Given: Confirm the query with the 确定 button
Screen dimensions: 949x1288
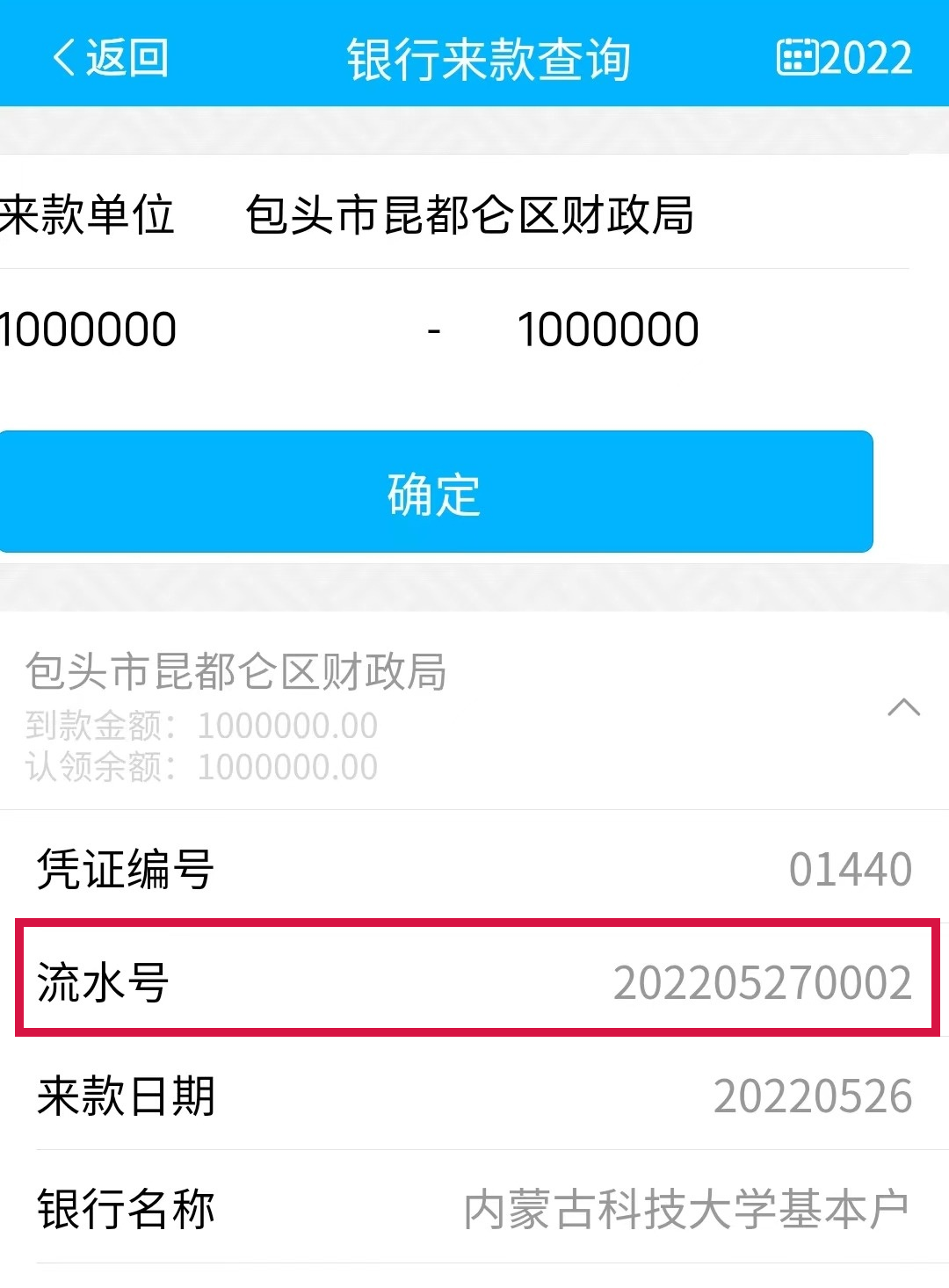Looking at the screenshot, I should tap(435, 492).
